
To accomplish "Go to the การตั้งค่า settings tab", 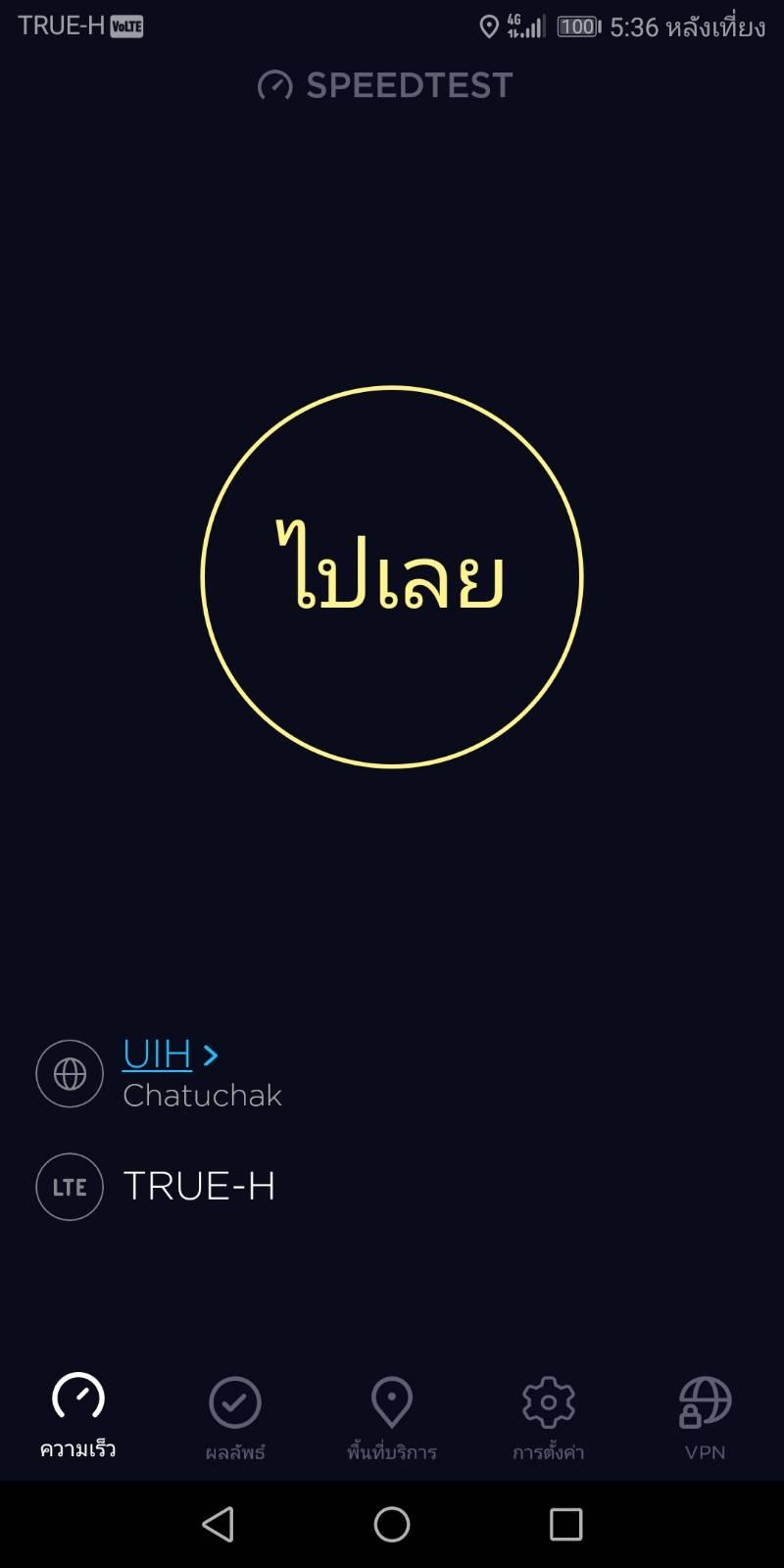I will (x=549, y=1417).
